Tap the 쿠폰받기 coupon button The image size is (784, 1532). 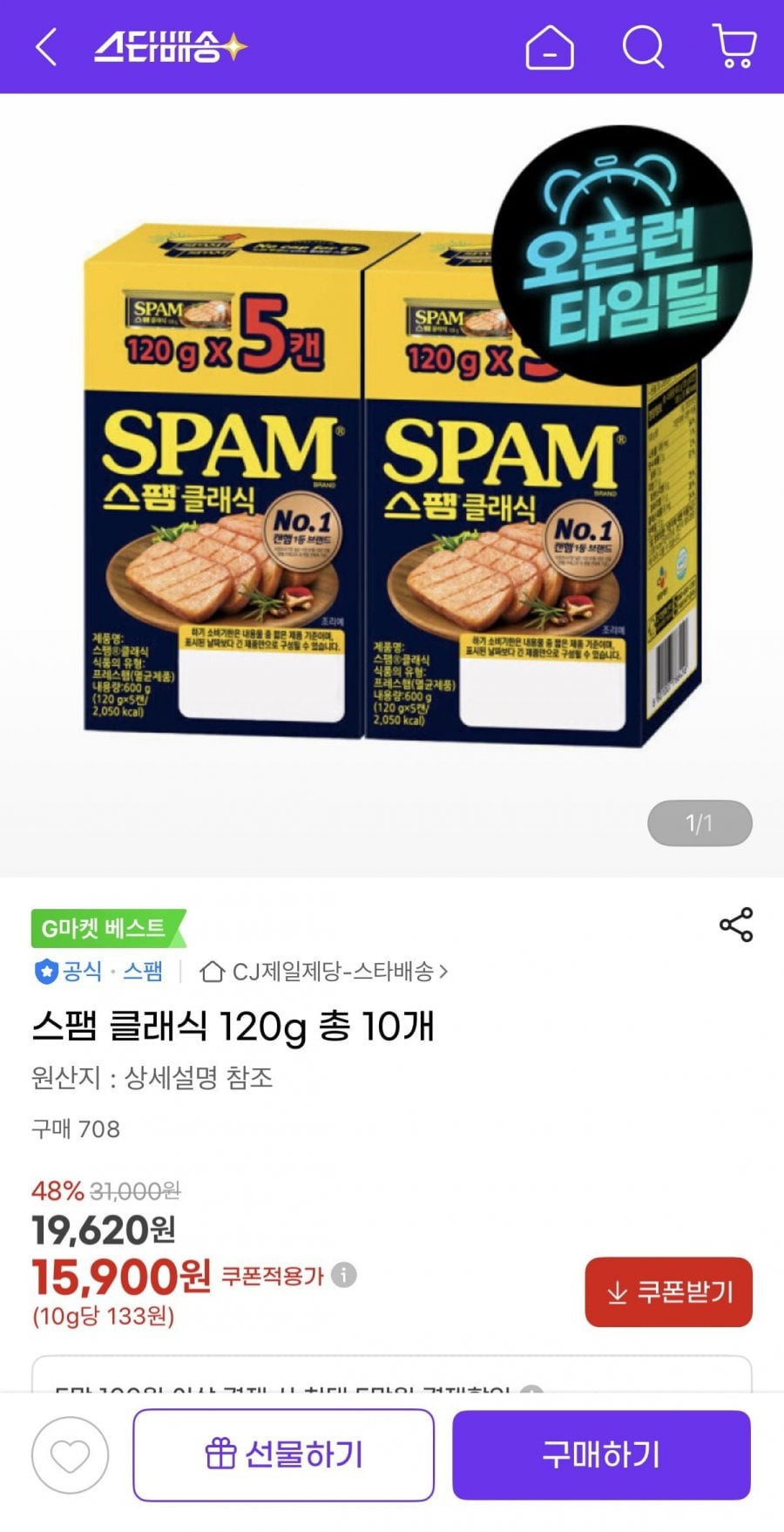pos(668,1292)
